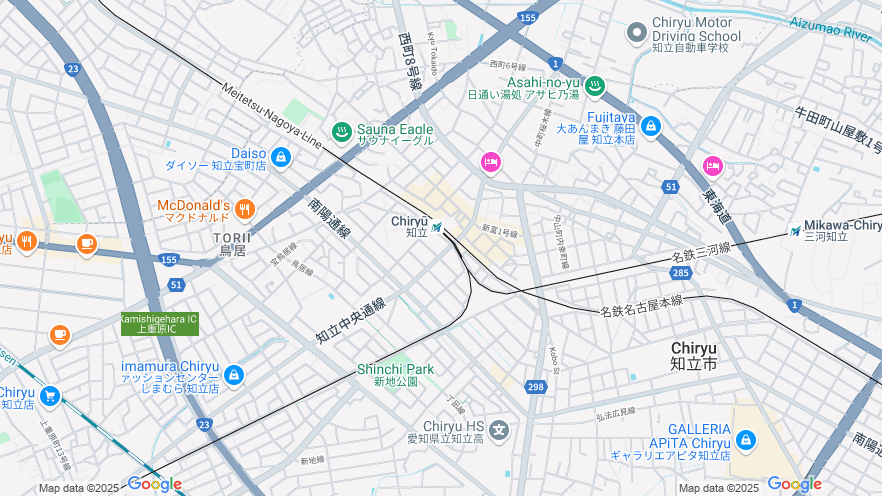Select Chiryu Motor Driving School marker
882x496 pixels.
coord(637,33)
